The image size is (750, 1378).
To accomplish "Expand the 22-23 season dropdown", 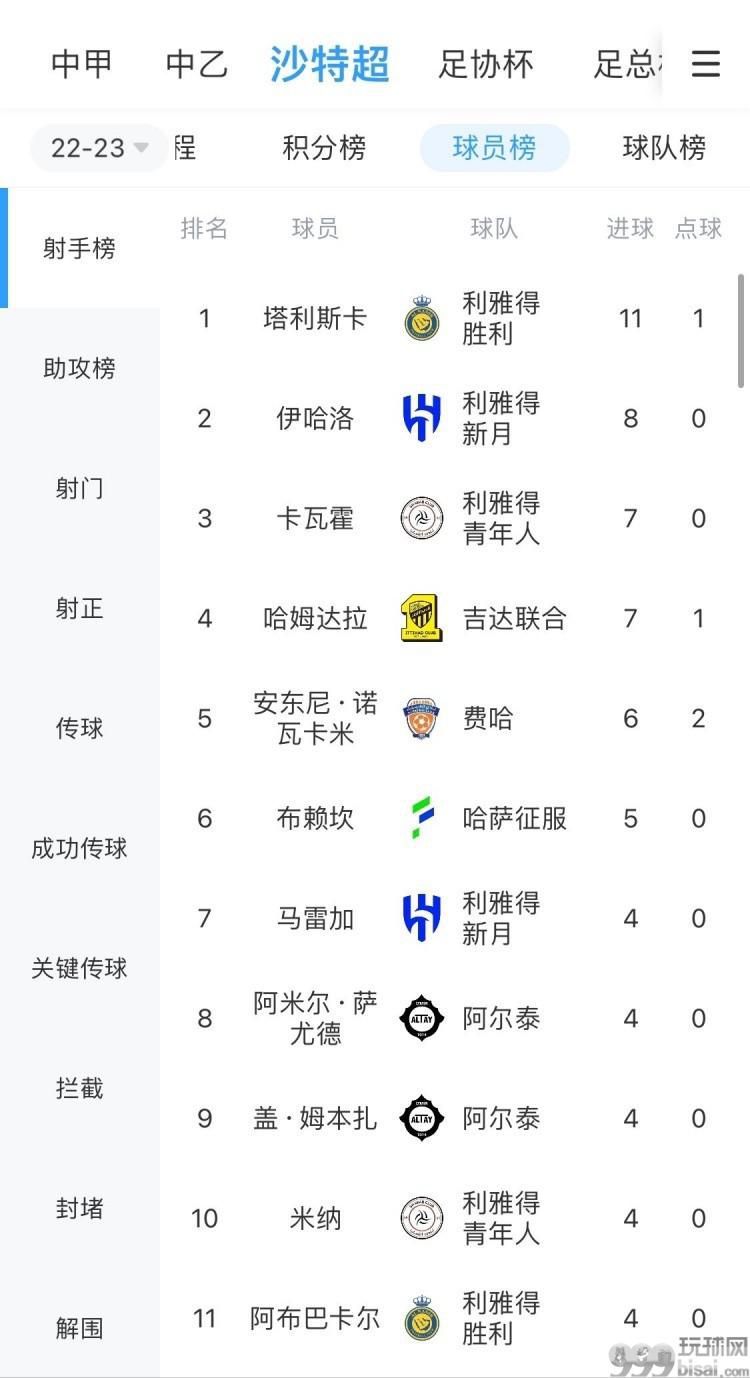I will 99,148.
